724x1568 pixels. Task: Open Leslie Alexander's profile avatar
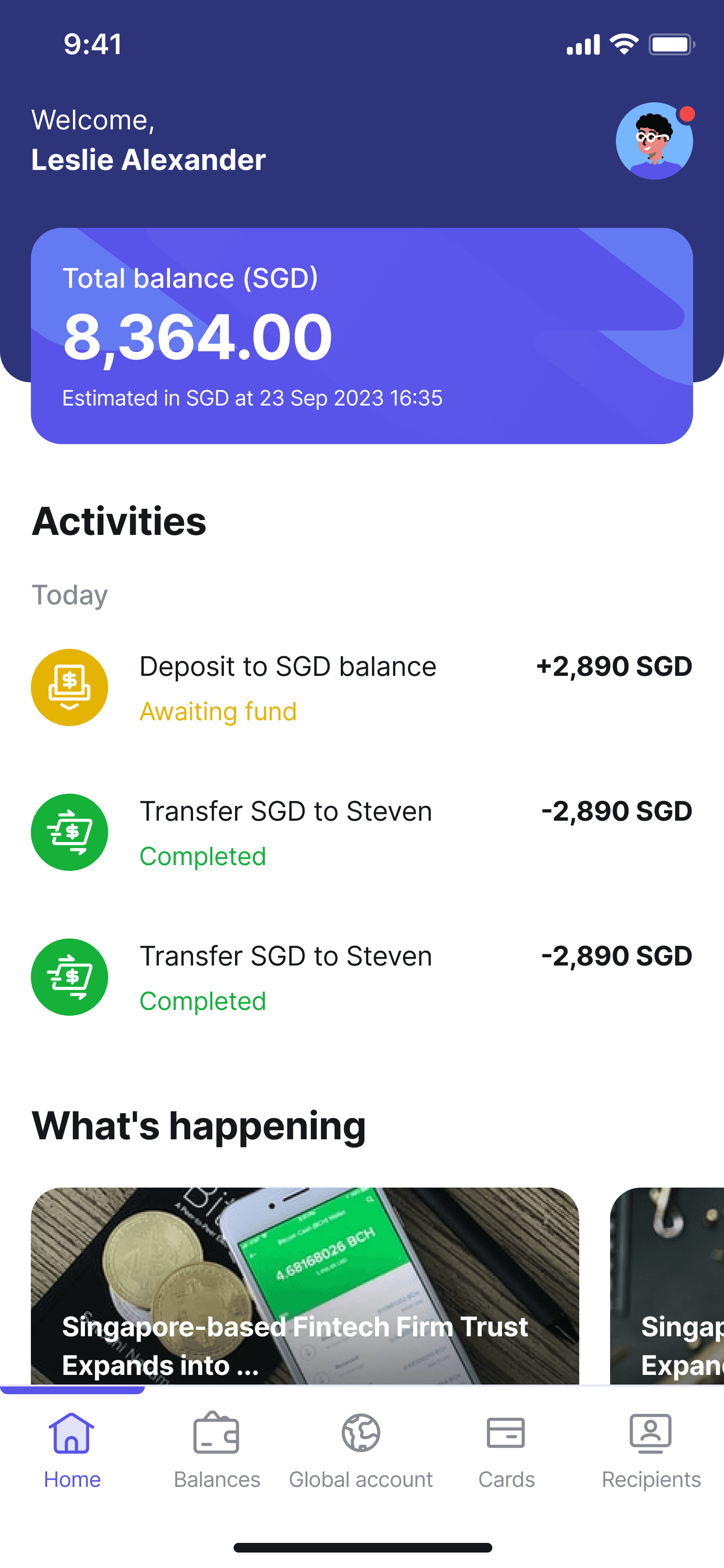coord(654,140)
